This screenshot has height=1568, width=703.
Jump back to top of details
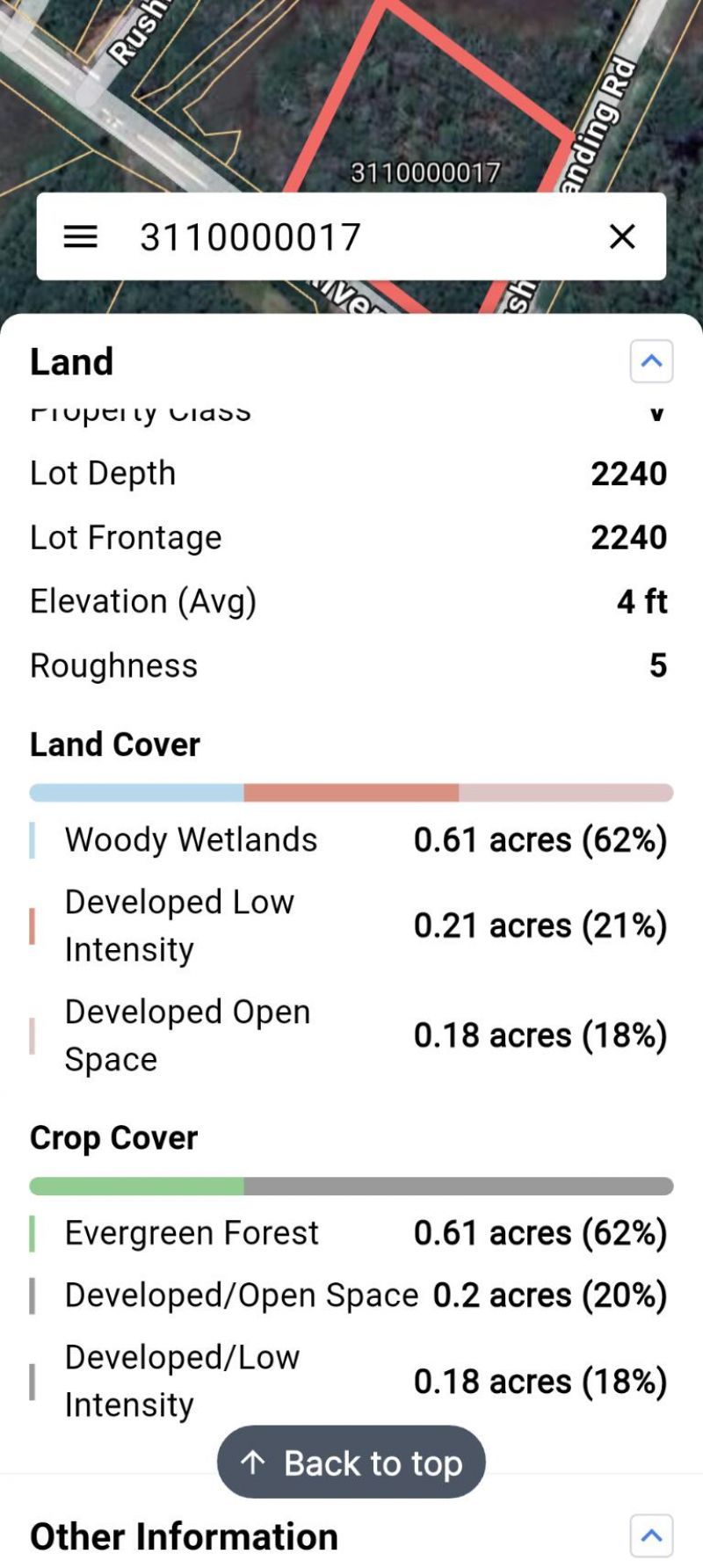point(351,1463)
